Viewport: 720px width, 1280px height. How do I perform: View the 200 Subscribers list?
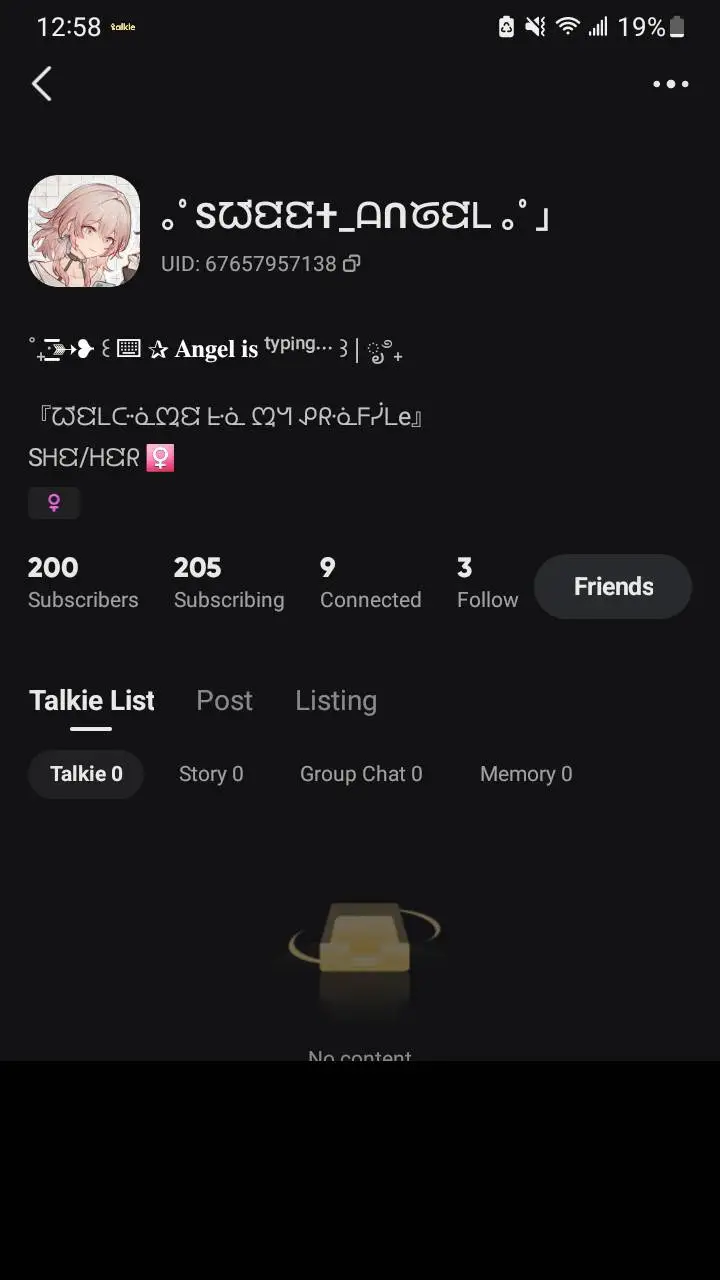[x=83, y=583]
